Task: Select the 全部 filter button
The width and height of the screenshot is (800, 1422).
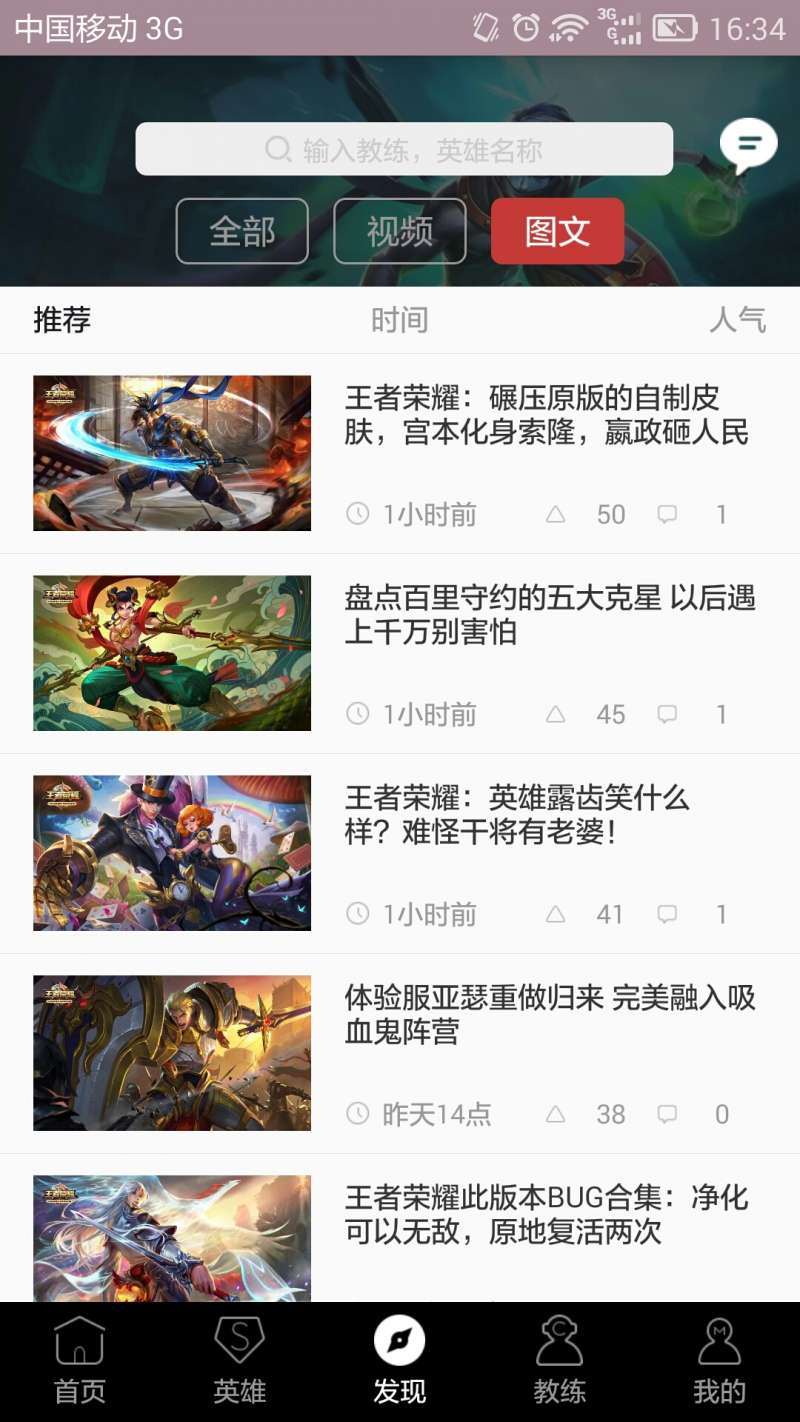Action: coord(242,231)
